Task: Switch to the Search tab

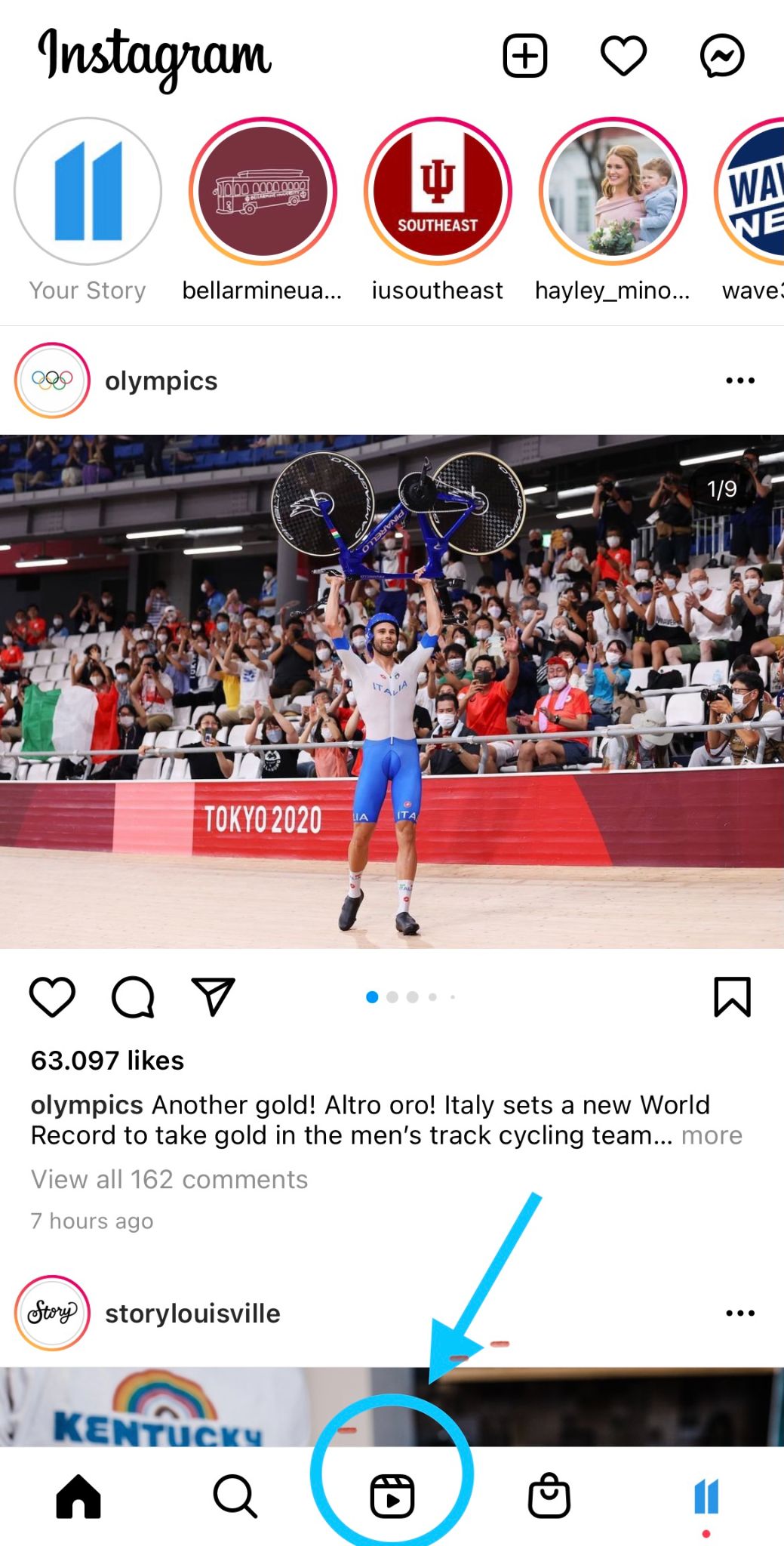Action: pyautogui.click(x=235, y=1495)
